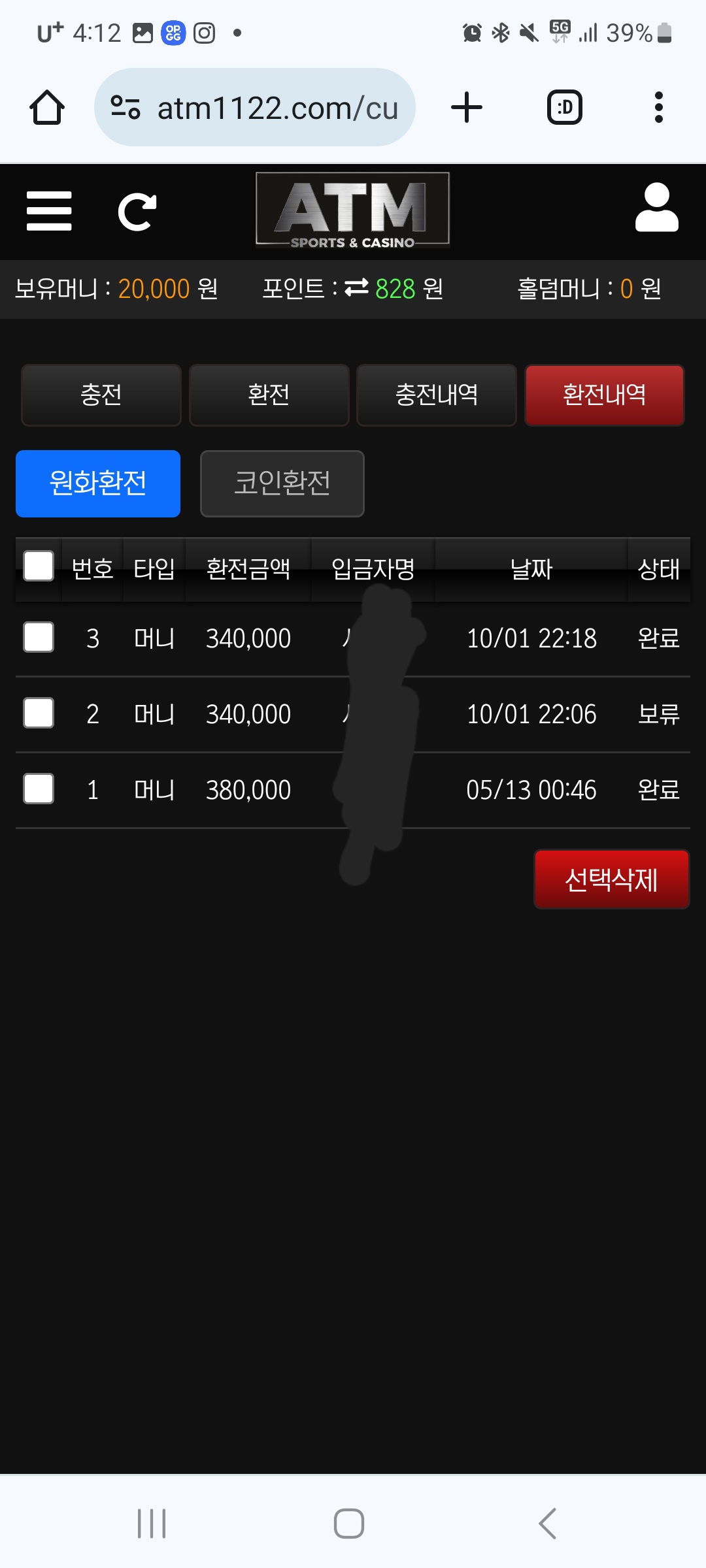
Task: Check the box for row number 1
Action: coord(39,789)
